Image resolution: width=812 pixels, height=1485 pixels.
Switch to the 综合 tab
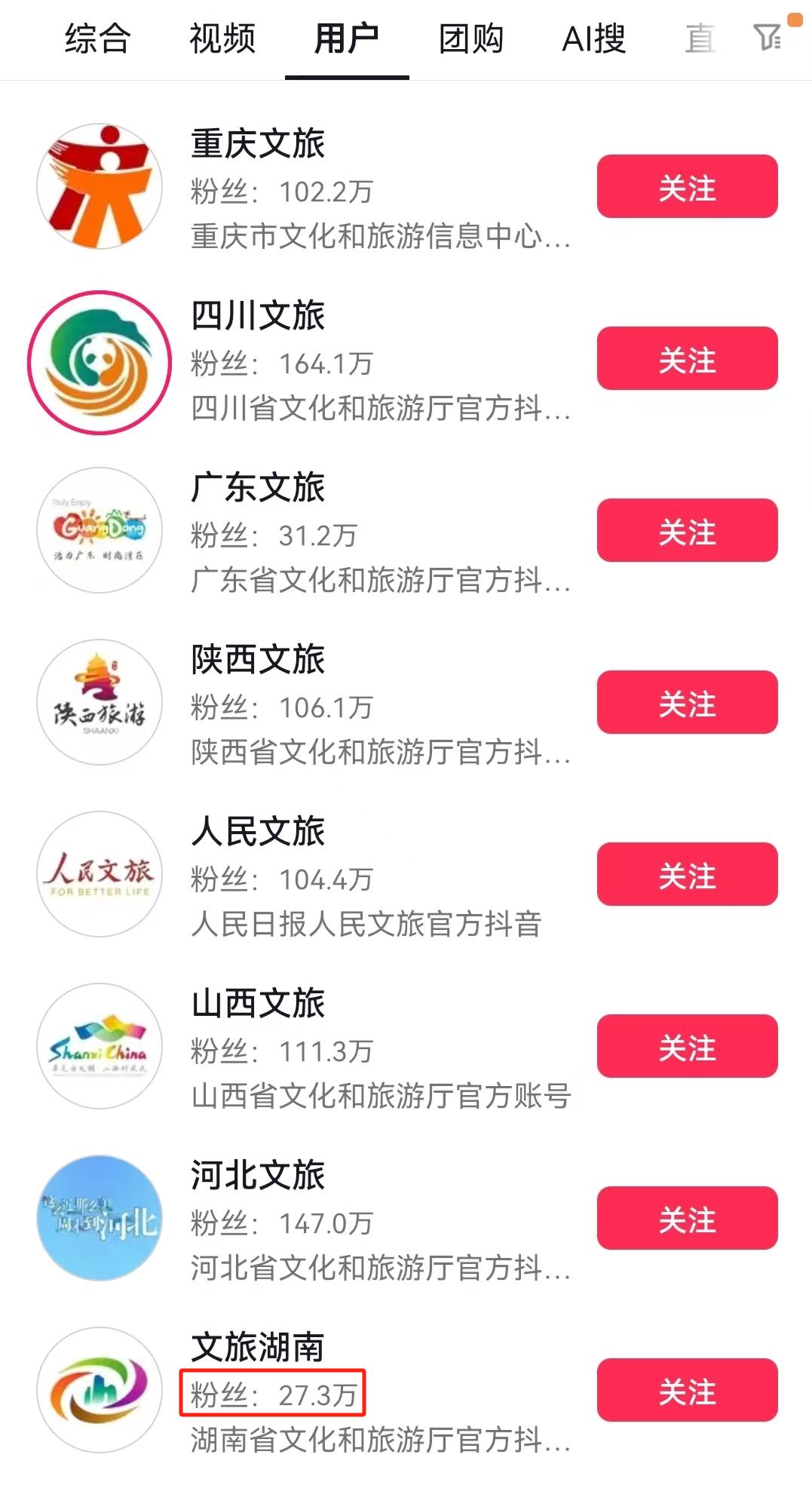pyautogui.click(x=98, y=39)
